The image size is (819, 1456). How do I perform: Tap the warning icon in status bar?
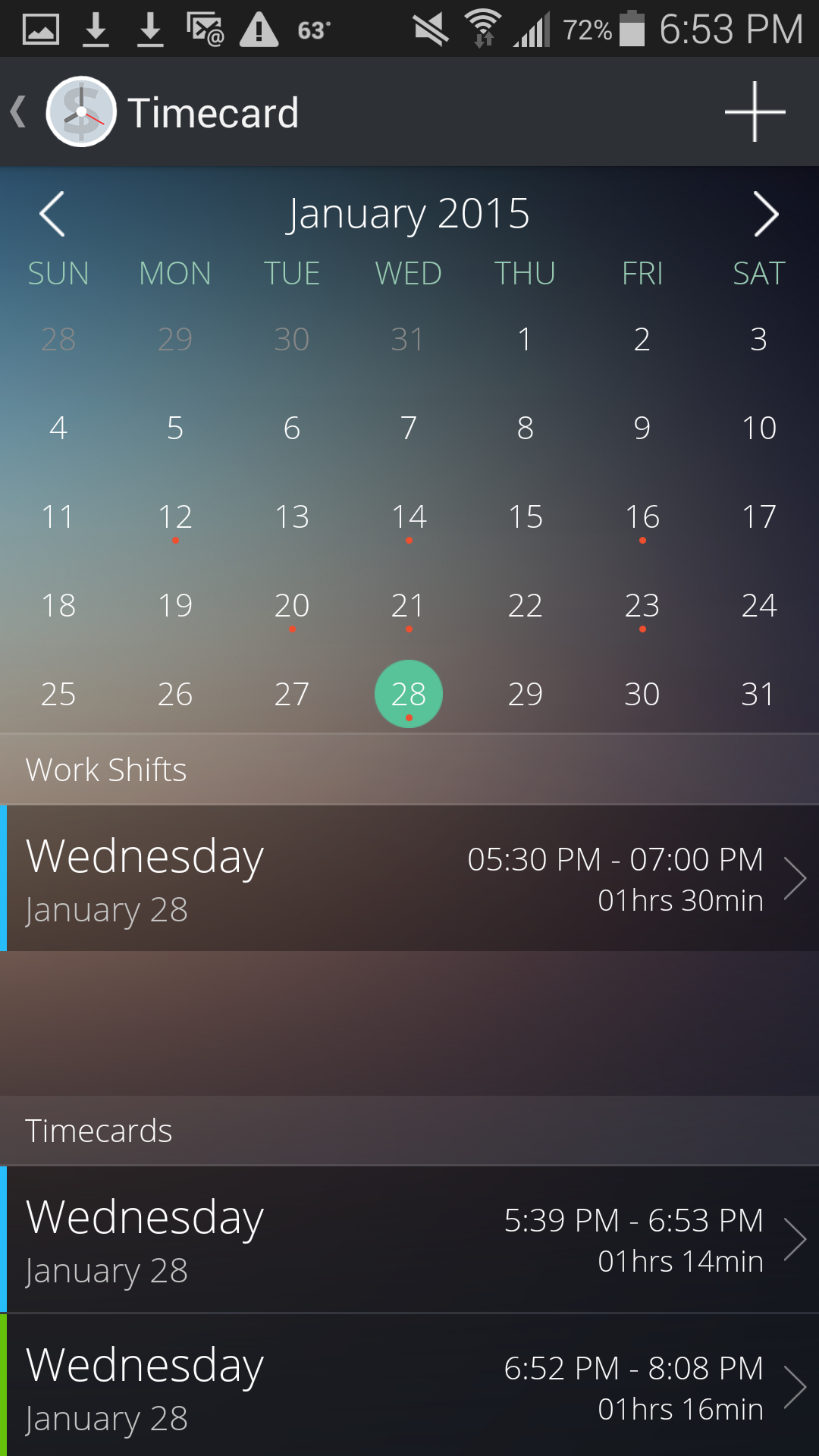(x=258, y=29)
